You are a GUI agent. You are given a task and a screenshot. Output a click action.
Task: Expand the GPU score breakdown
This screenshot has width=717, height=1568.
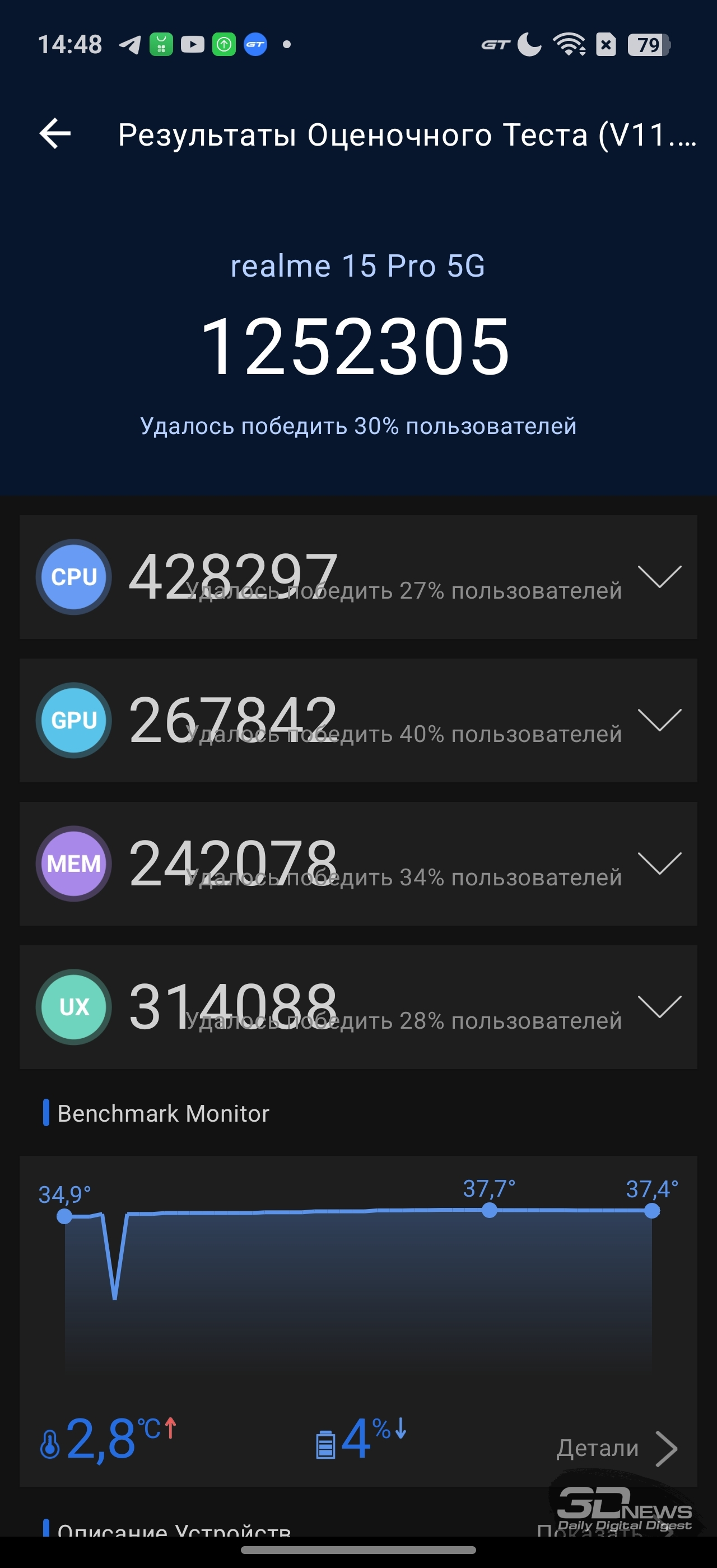pyautogui.click(x=659, y=720)
